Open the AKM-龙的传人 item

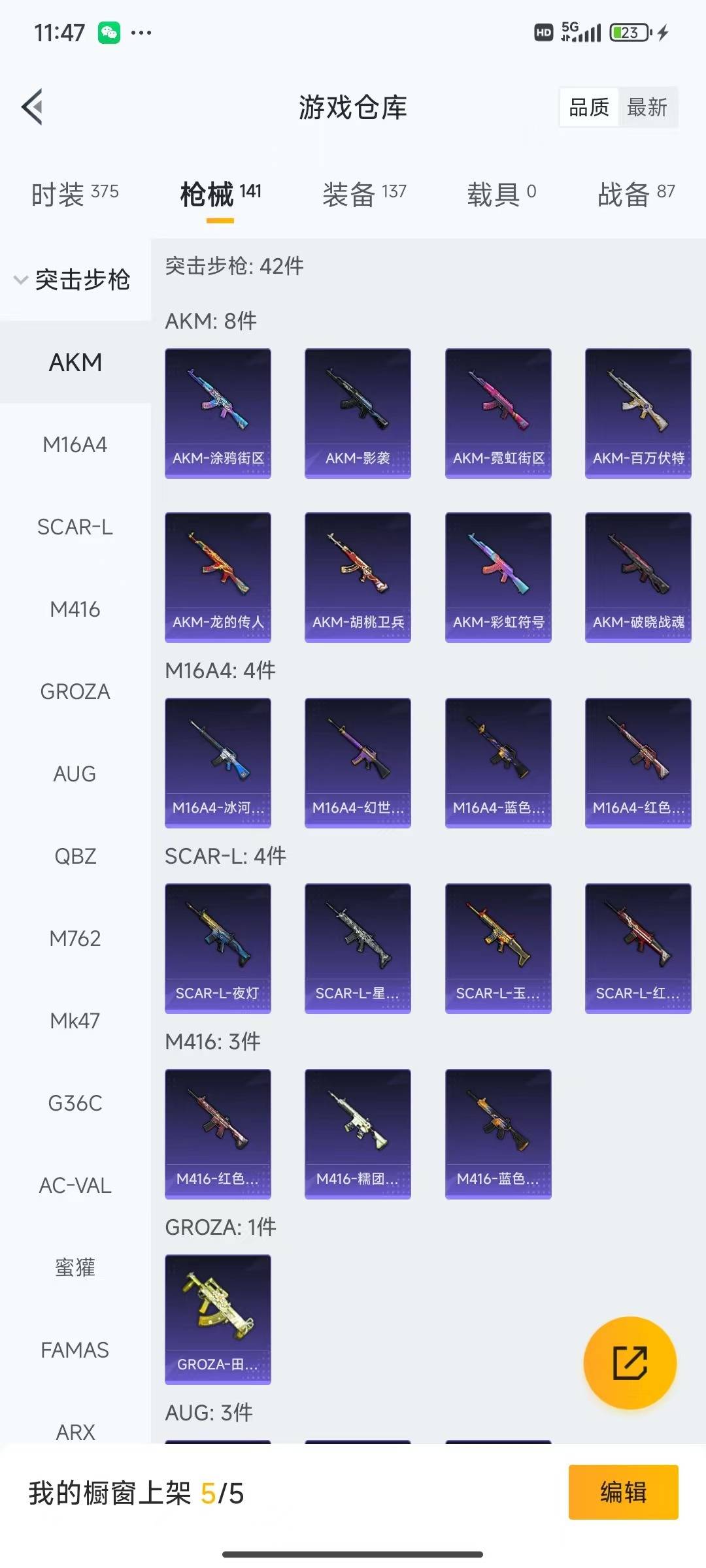[x=218, y=577]
